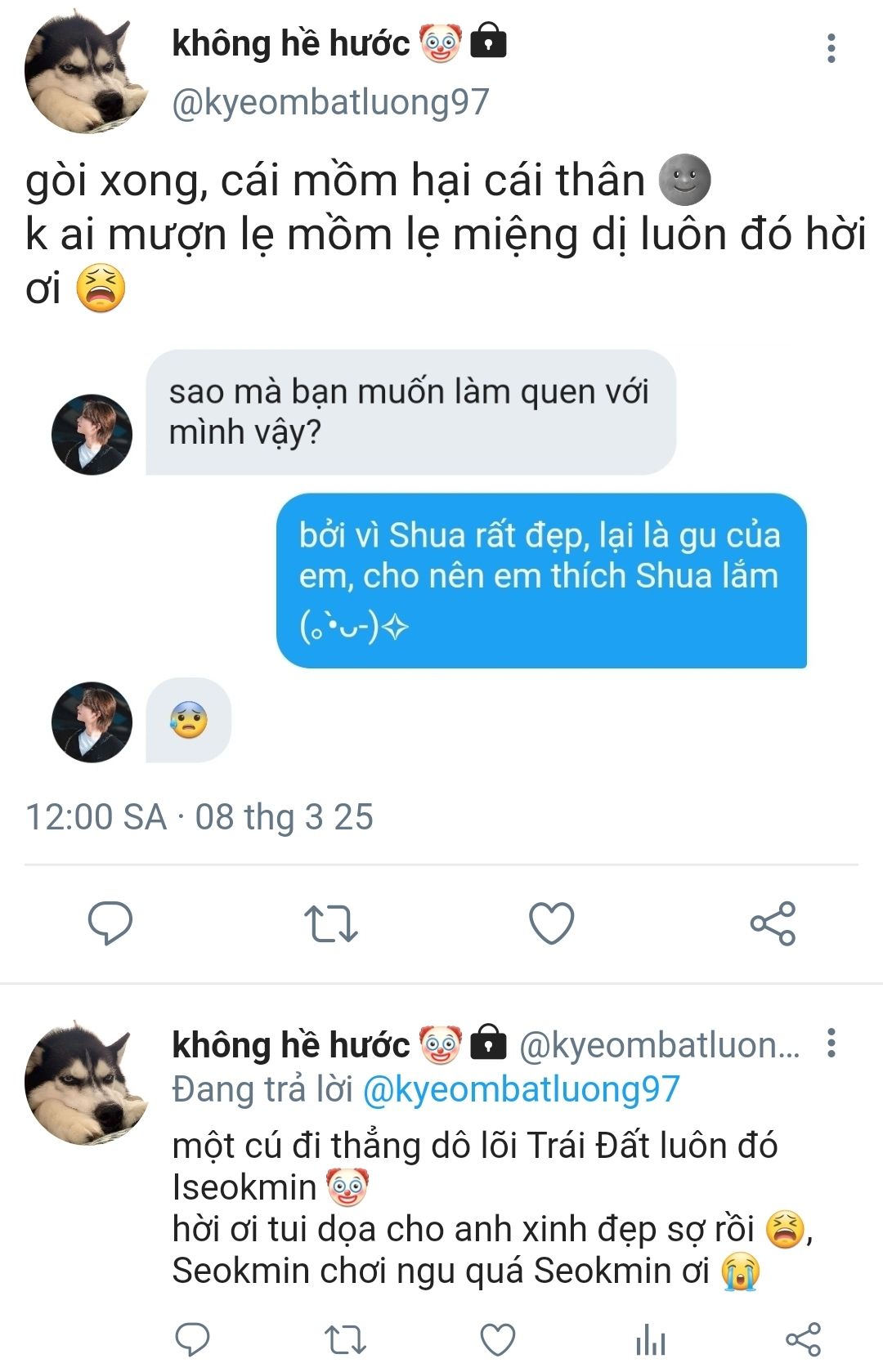View analytics of the Iseokmin reply tweet
Screen dimensions: 883x1372
(651, 1340)
